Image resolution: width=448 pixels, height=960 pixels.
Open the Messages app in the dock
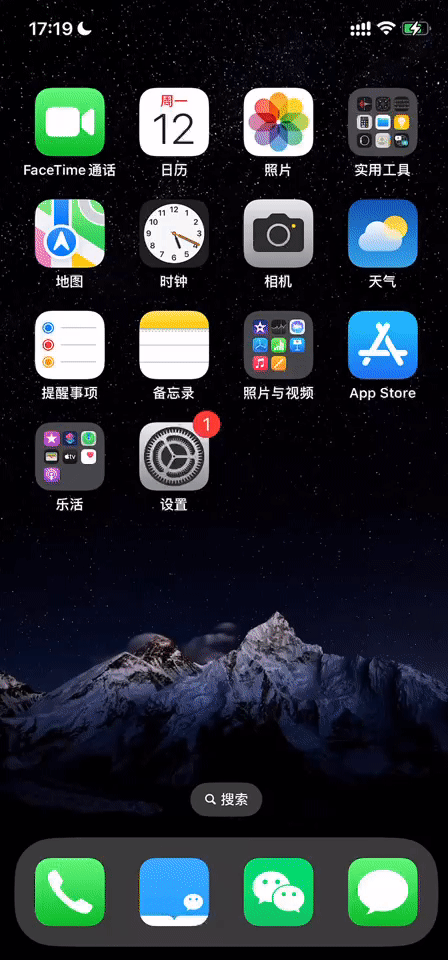383,891
